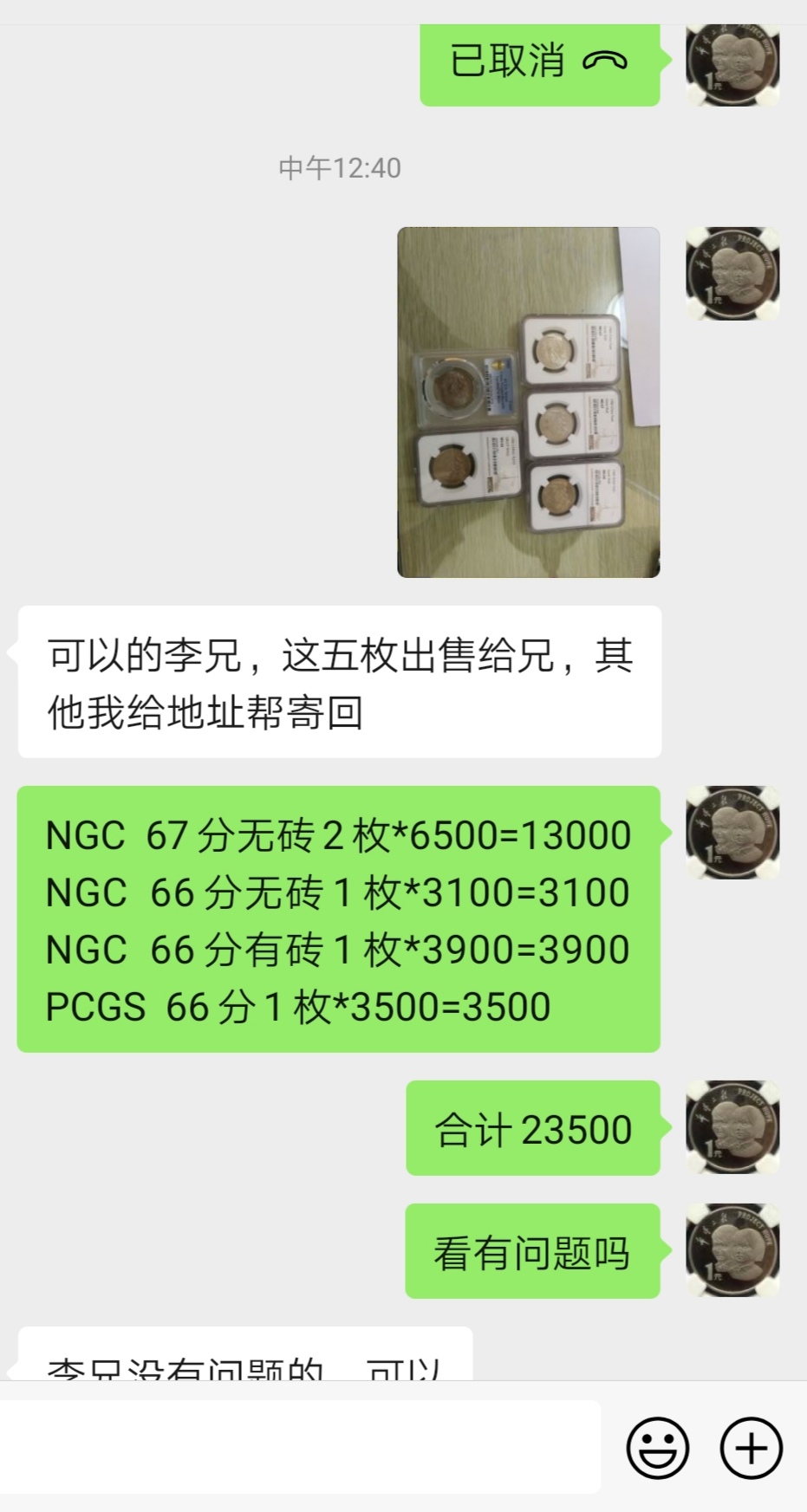Tap the profile avatar next to 看有问题吗
Screen dimensions: 807x1512
732,1250
